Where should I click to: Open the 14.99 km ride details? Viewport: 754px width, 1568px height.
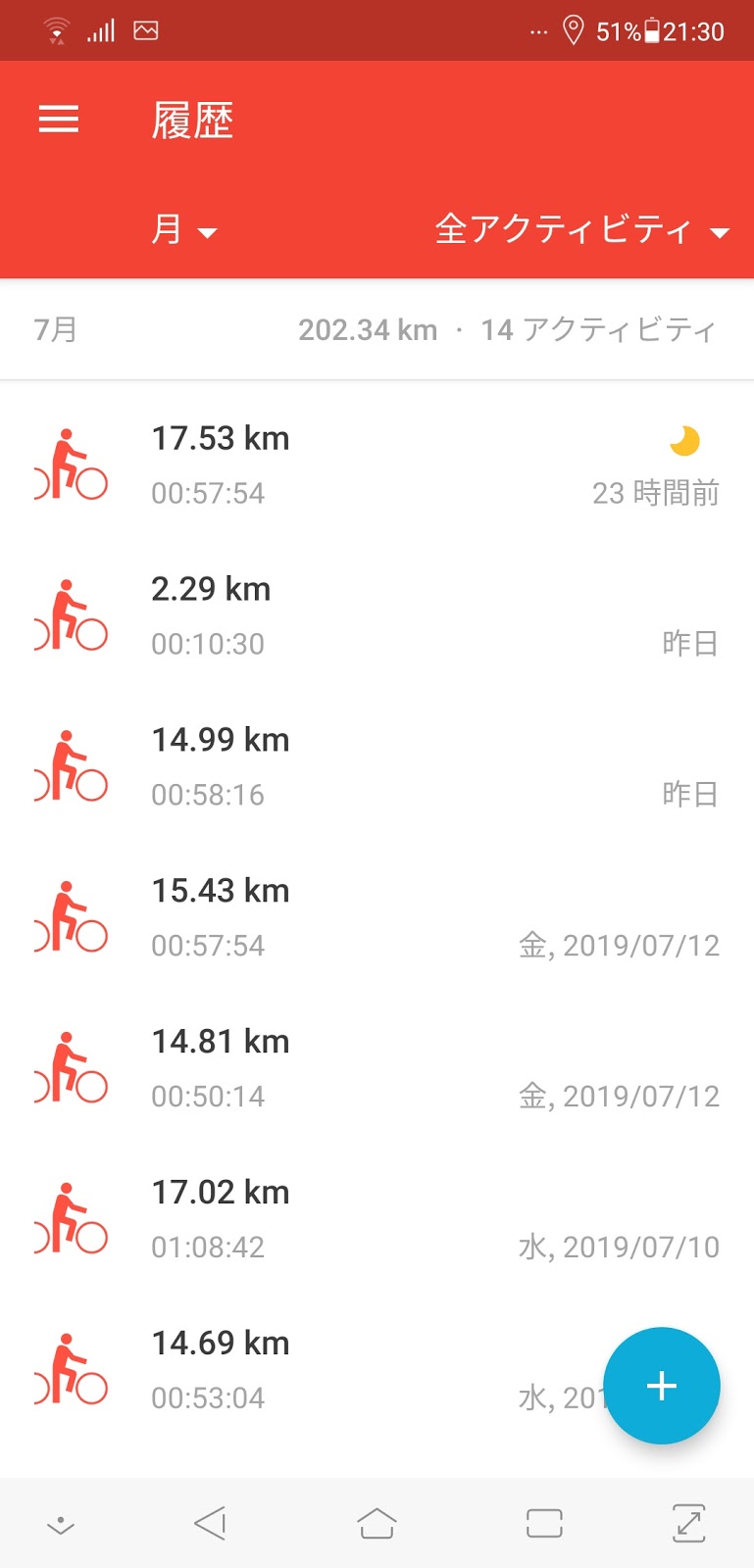[377, 766]
